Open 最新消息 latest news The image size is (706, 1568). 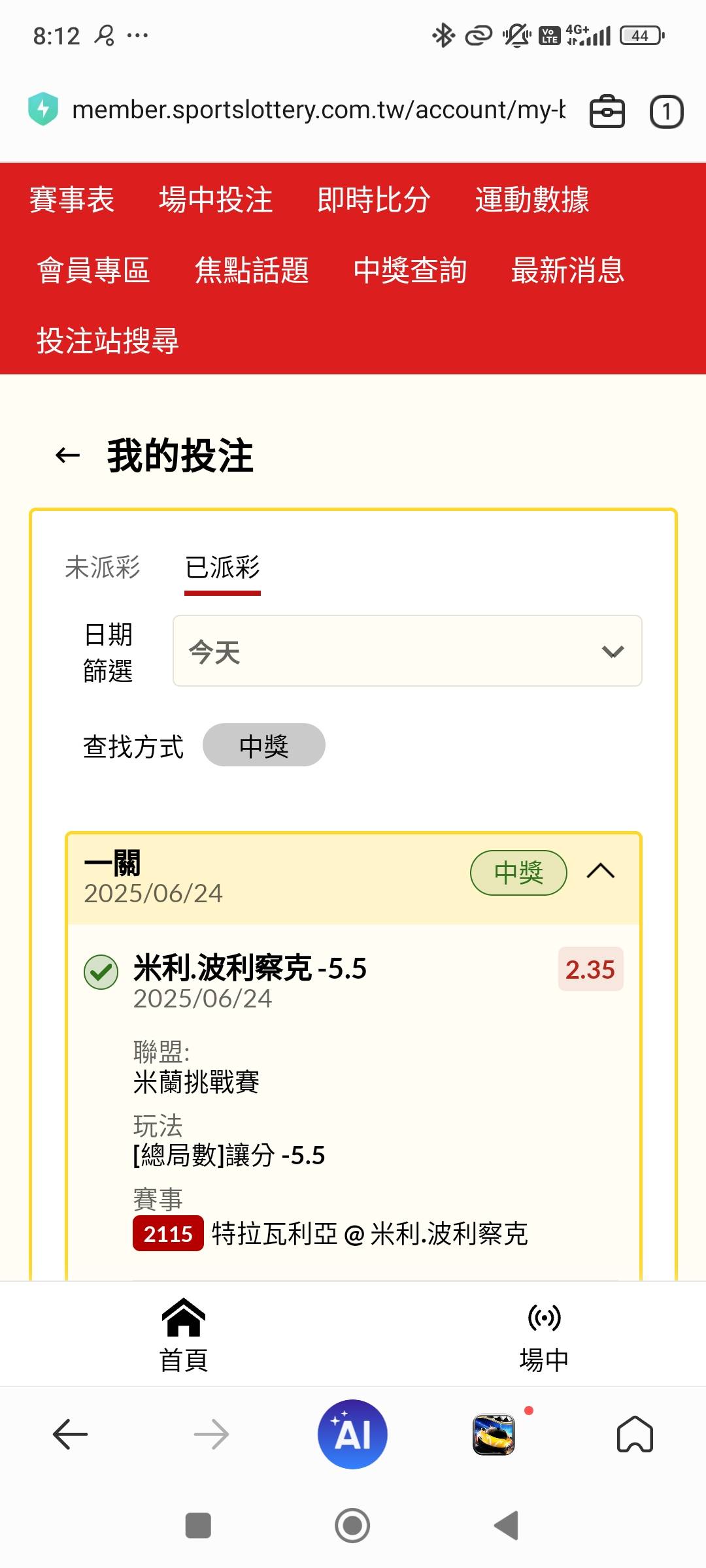coord(568,270)
